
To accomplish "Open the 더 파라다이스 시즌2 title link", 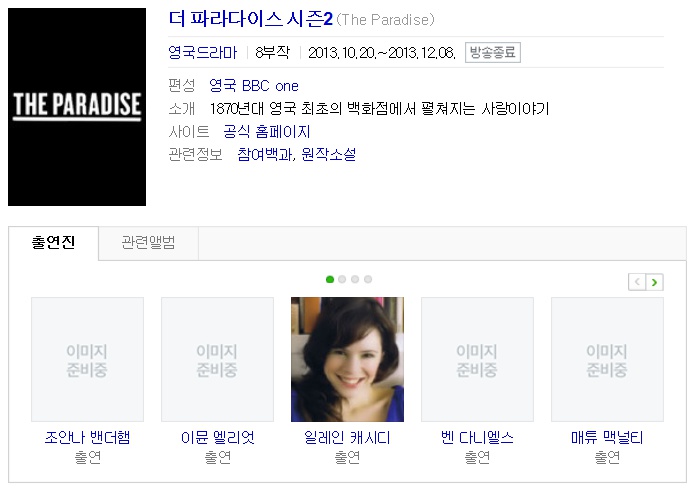I will coord(250,19).
